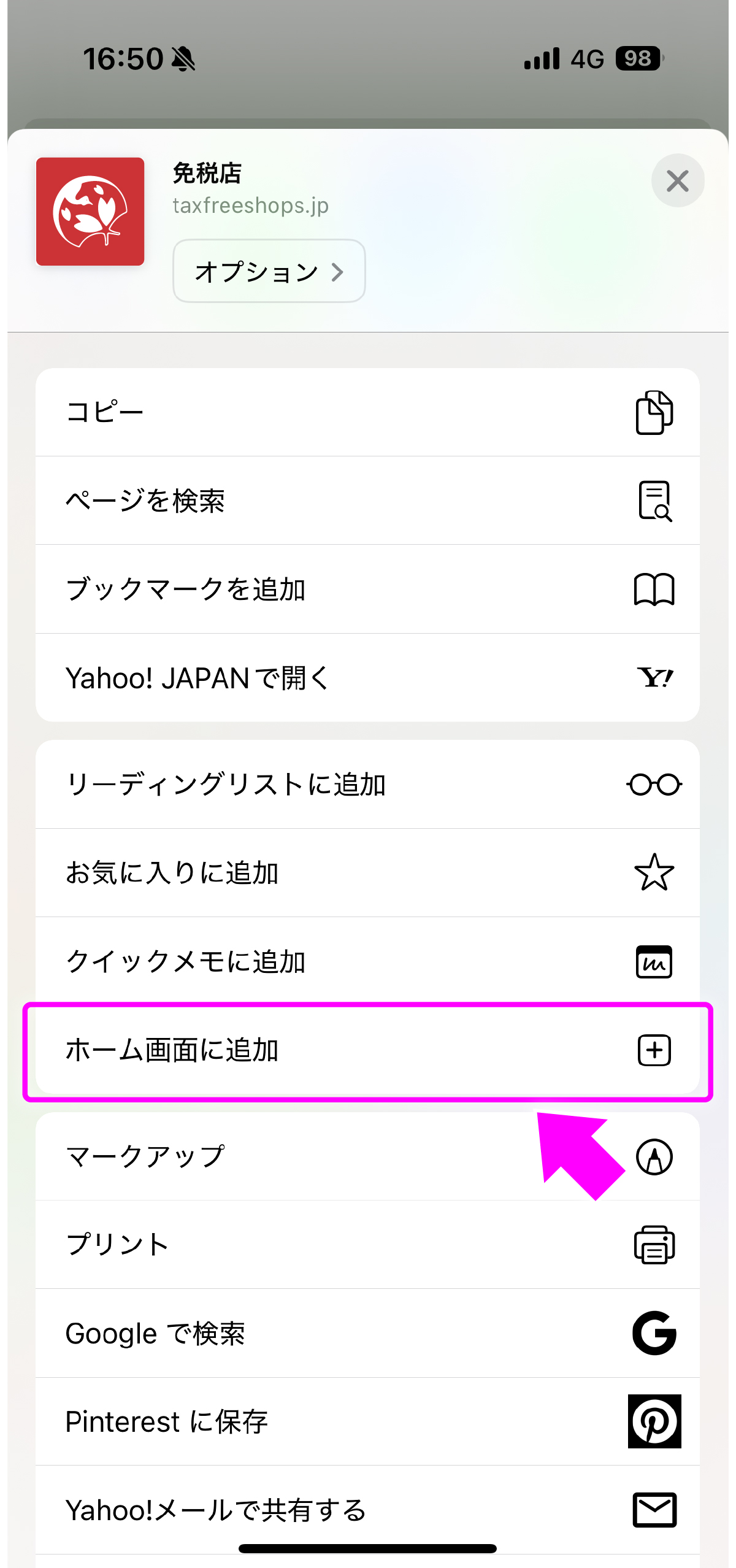Choose クイックメモに追加
This screenshot has width=736, height=1568.
(x=367, y=961)
